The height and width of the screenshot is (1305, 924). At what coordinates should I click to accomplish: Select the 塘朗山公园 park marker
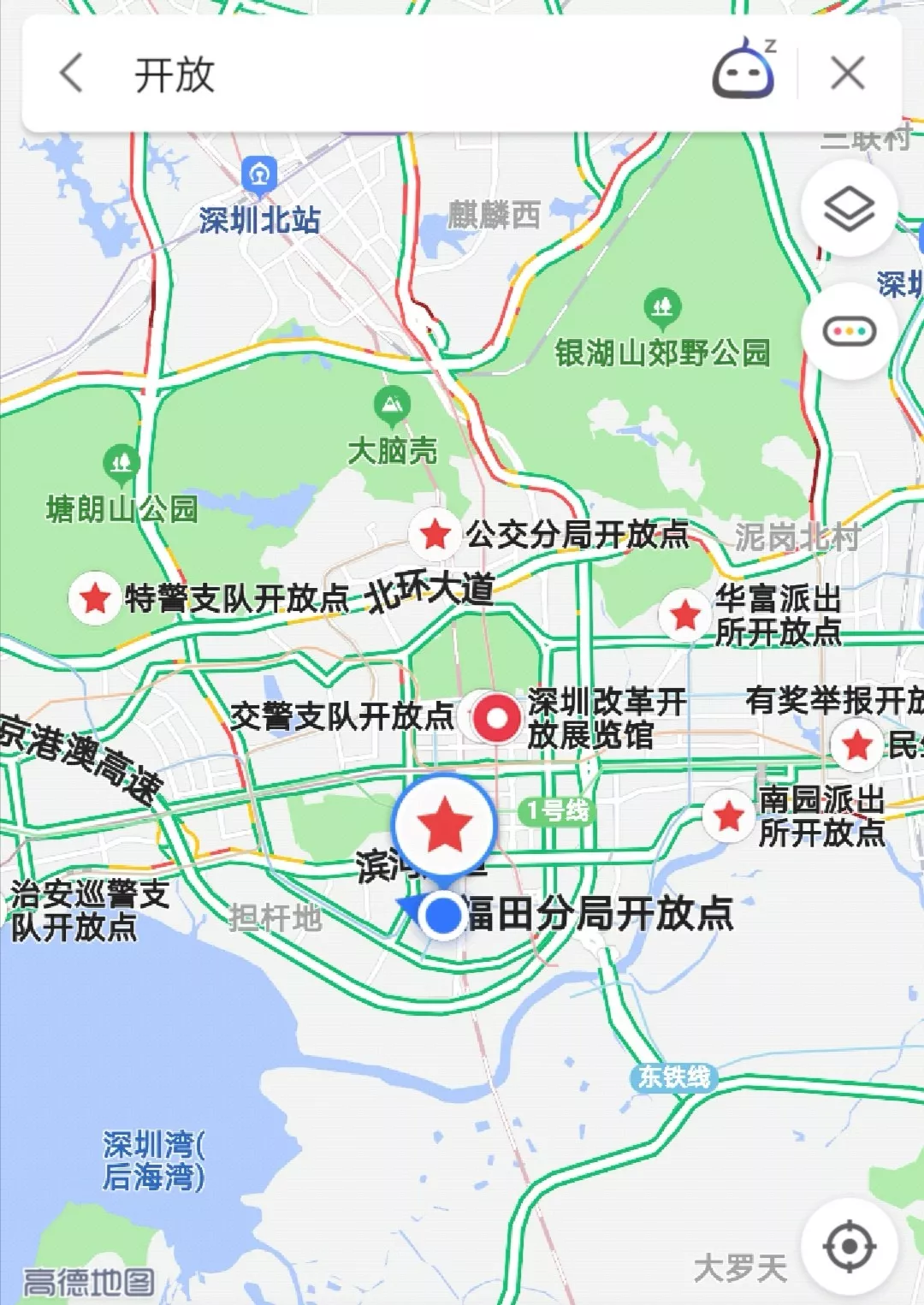click(x=121, y=463)
